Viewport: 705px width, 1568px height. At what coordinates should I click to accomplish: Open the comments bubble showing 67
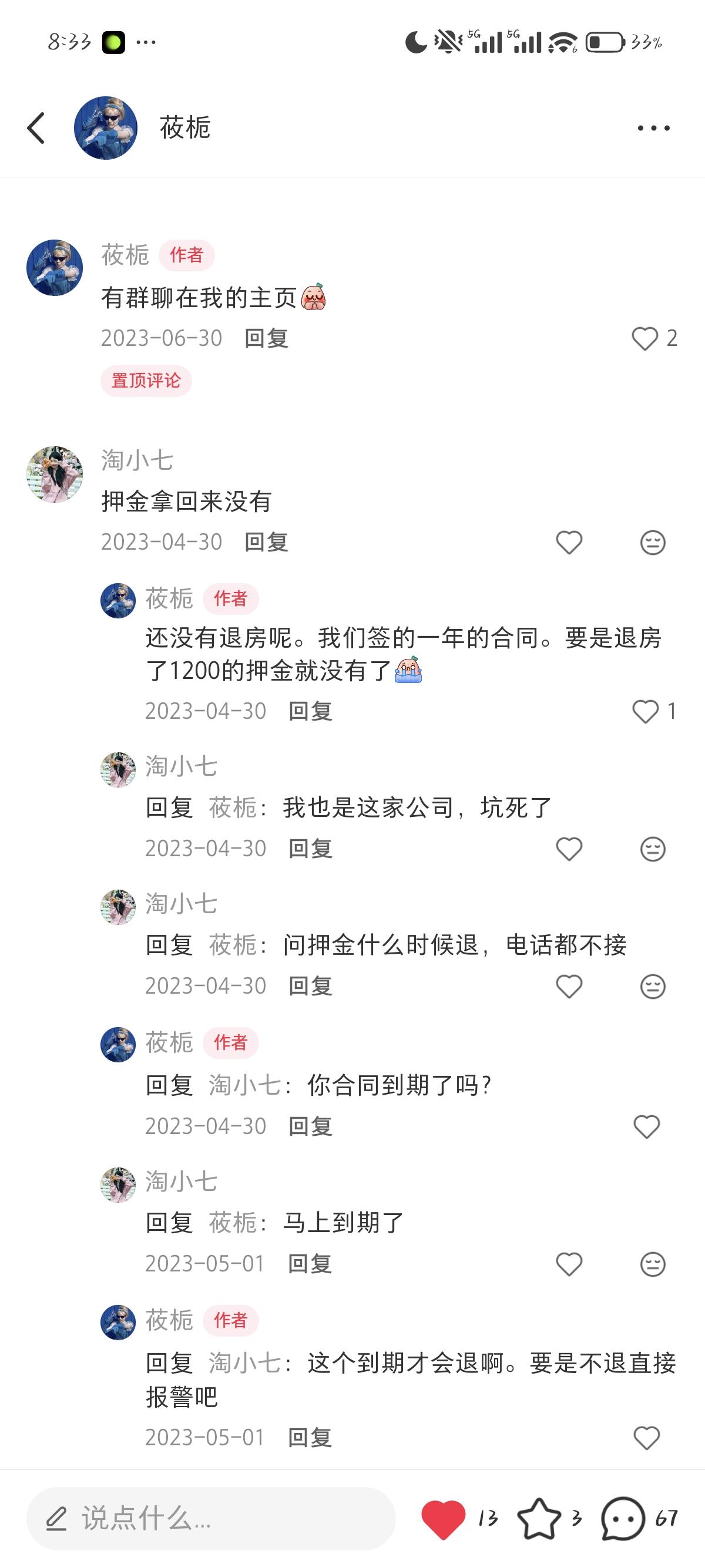click(622, 1518)
